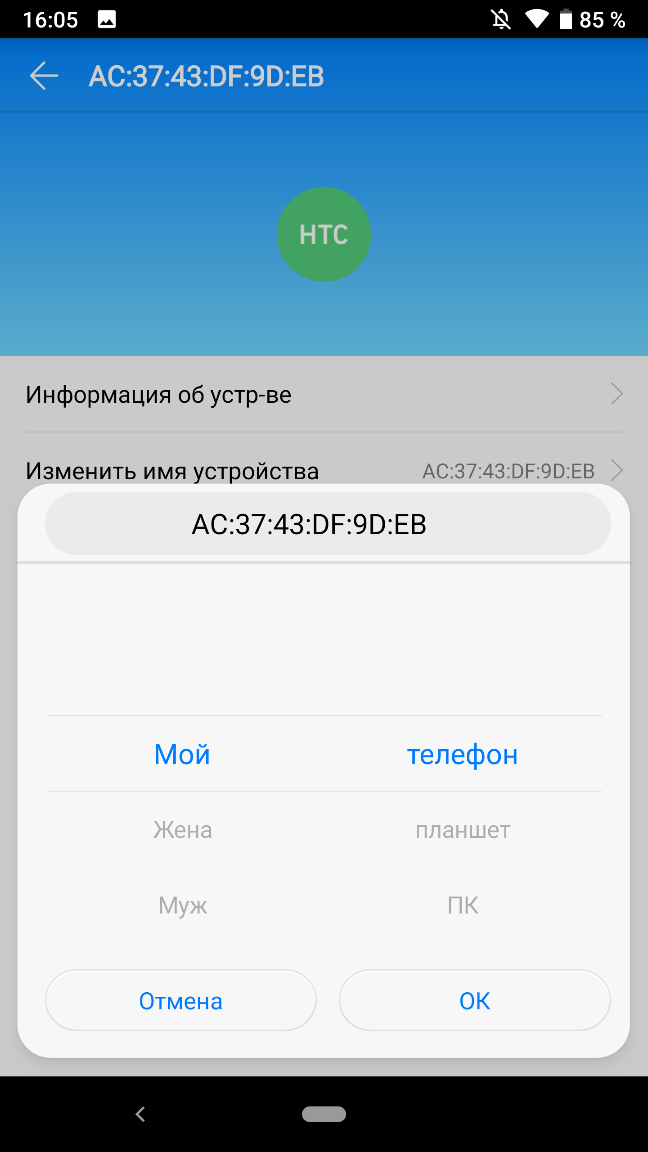Tap the system home pill
Viewport: 648px width, 1152px height.
[x=324, y=1114]
